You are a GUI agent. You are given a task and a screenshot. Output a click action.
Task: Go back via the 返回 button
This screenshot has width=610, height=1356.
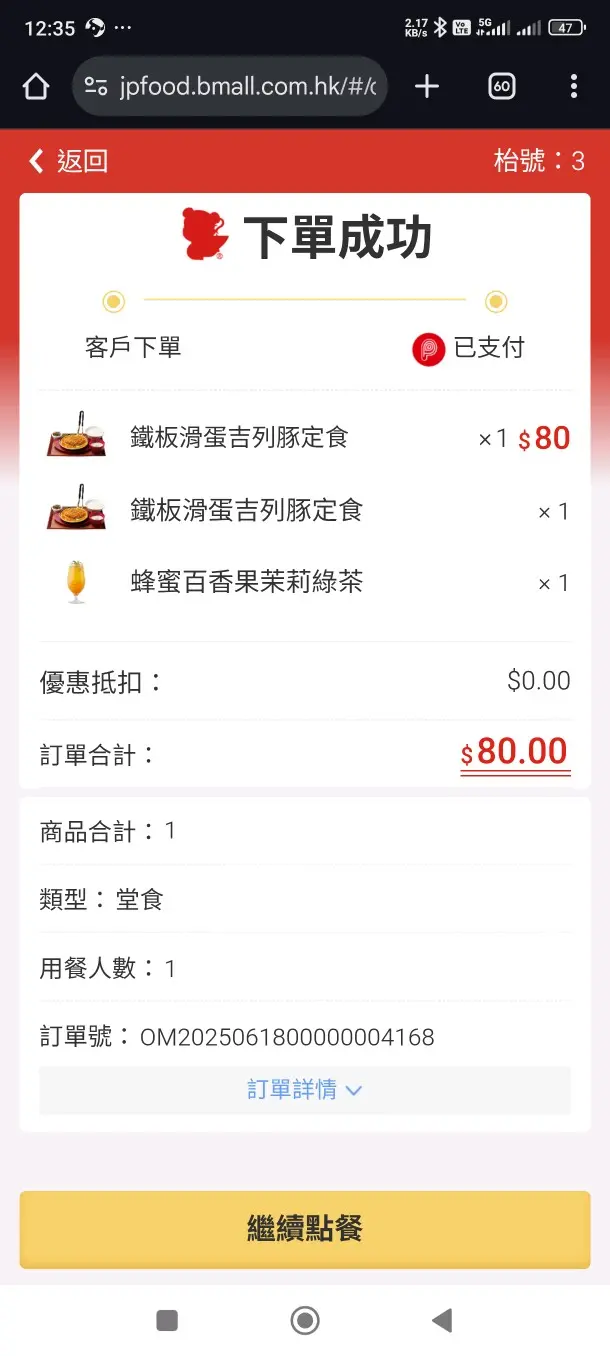68,161
